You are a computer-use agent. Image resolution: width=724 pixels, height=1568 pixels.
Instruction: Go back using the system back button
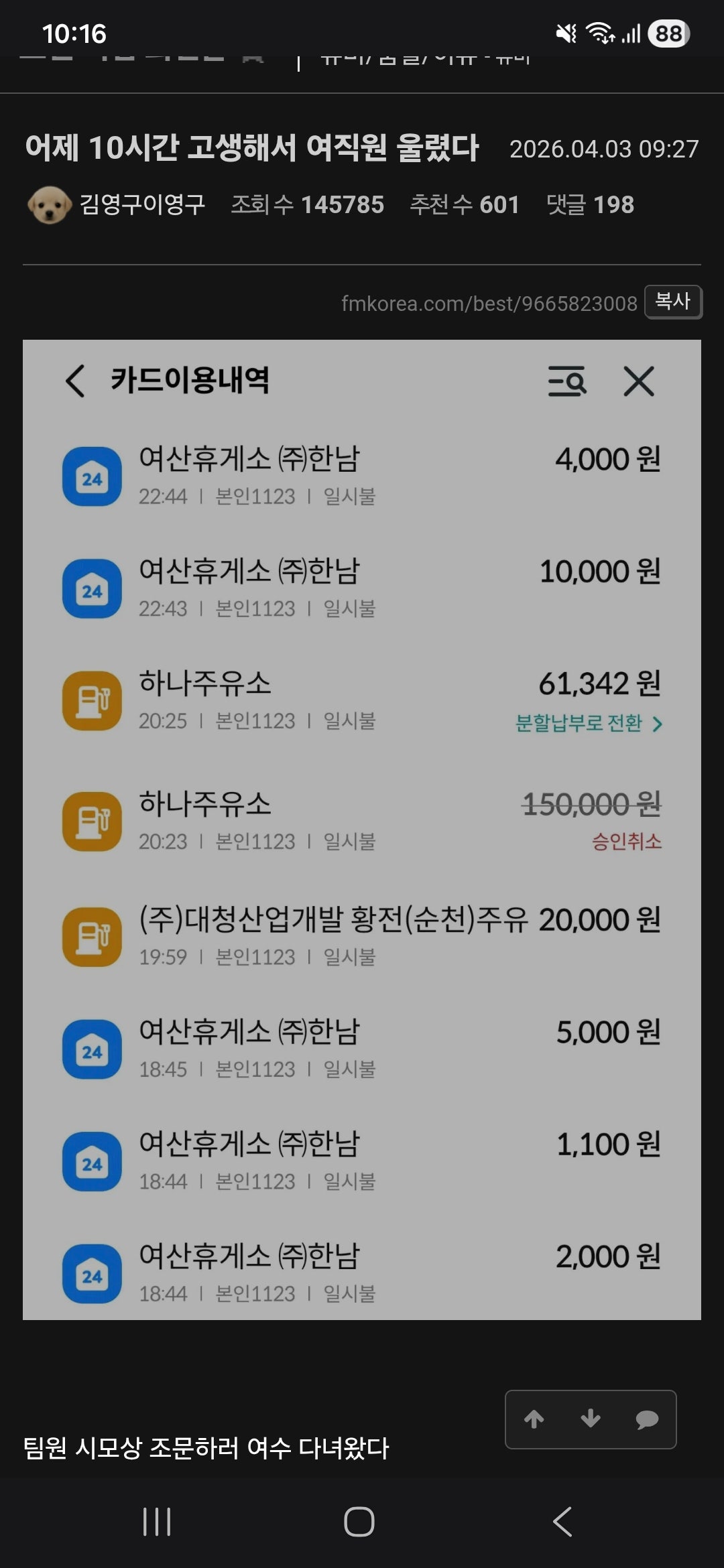point(563,1521)
